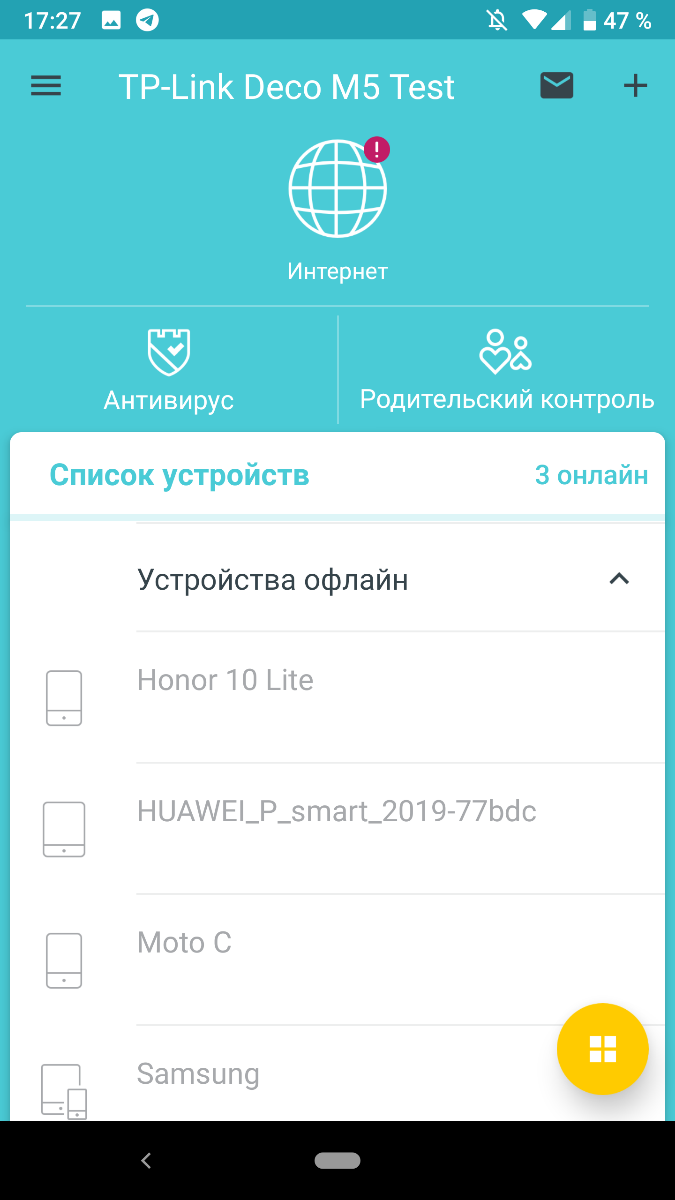Tap the plus icon to add a Deco
The height and width of the screenshot is (1200, 675).
point(635,86)
